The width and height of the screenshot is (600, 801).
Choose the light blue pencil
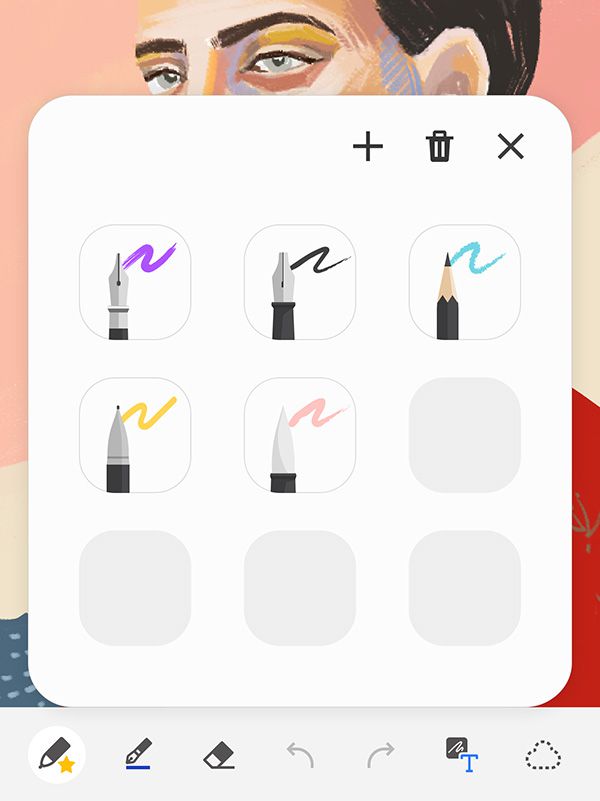pyautogui.click(x=464, y=282)
